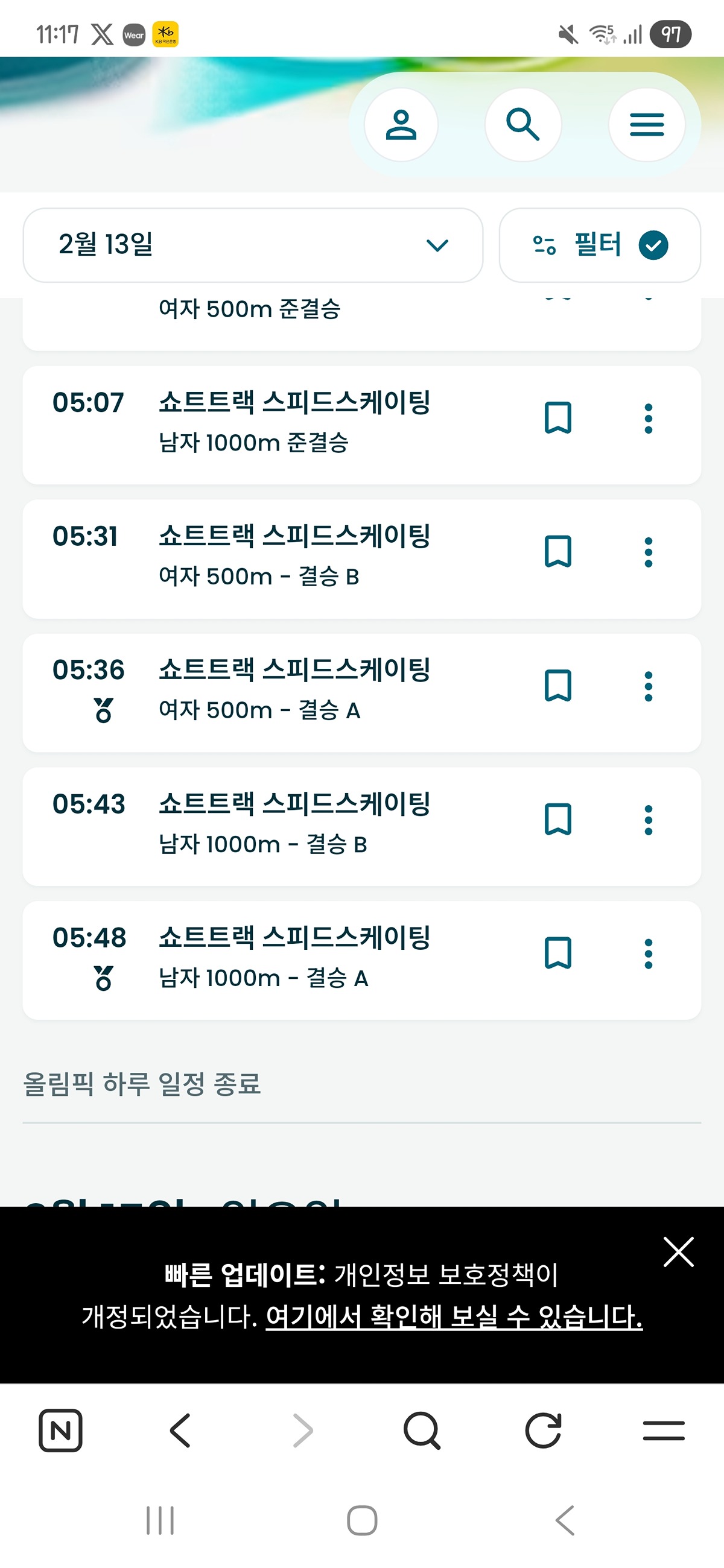Open more options for 여자 500m 결승 A
Viewport: 724px width, 1568px height.
pyautogui.click(x=648, y=686)
